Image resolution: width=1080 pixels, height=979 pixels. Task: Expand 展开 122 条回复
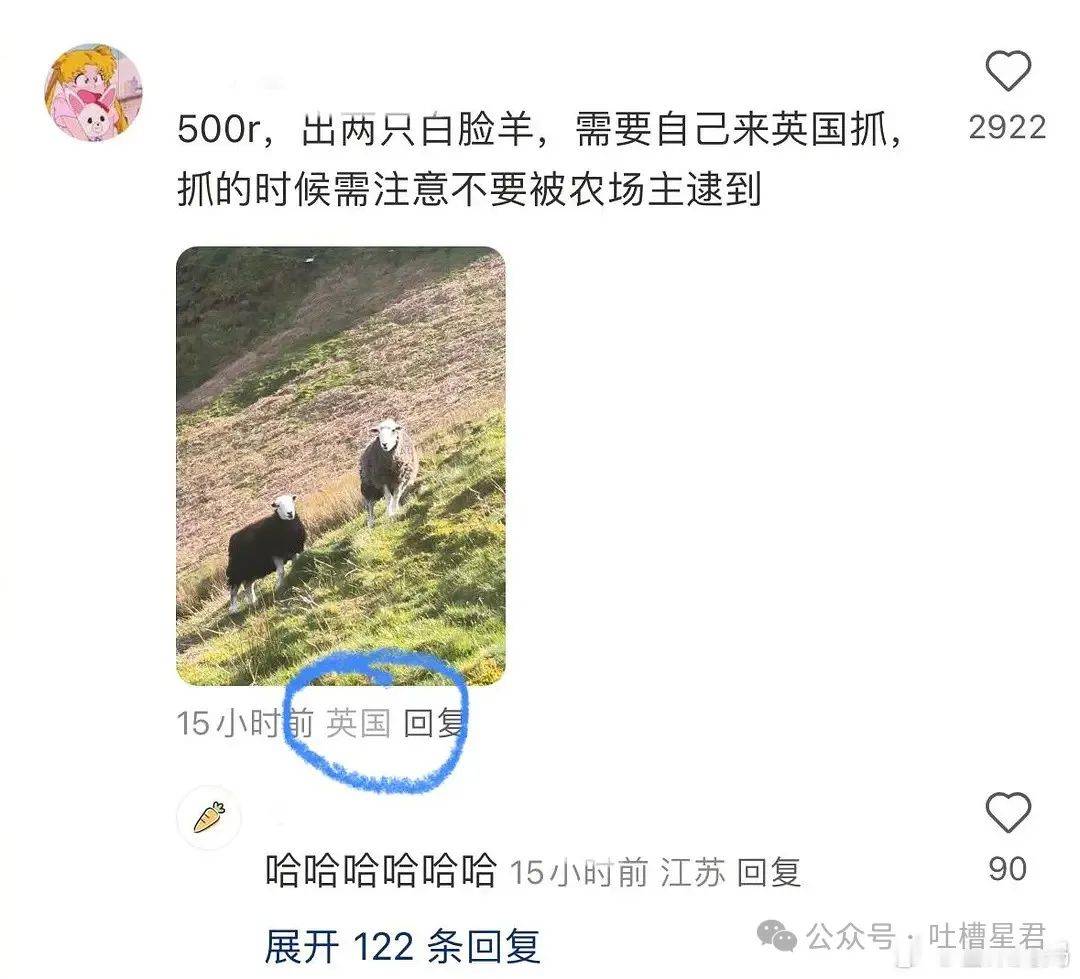[402, 945]
